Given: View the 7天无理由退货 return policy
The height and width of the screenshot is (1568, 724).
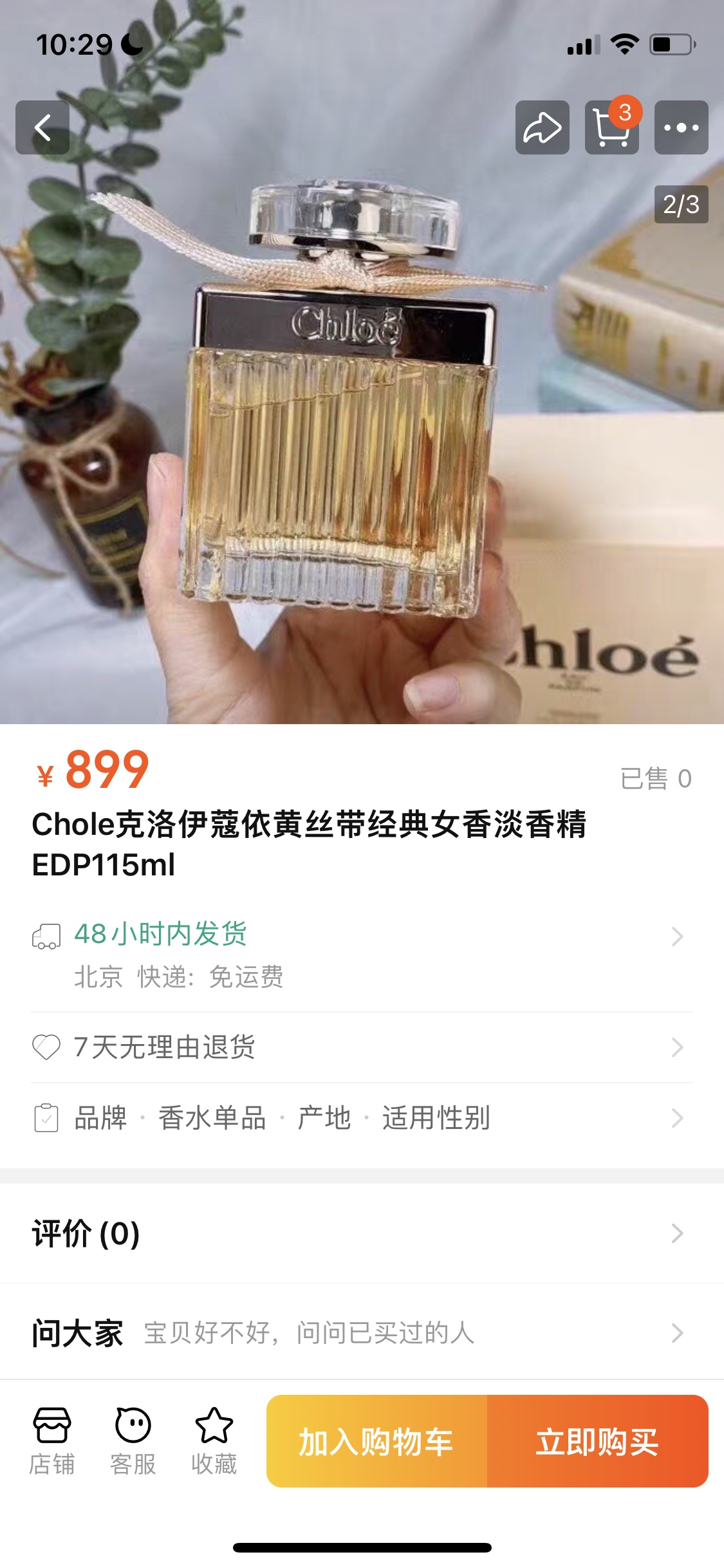Looking at the screenshot, I should (x=360, y=1047).
